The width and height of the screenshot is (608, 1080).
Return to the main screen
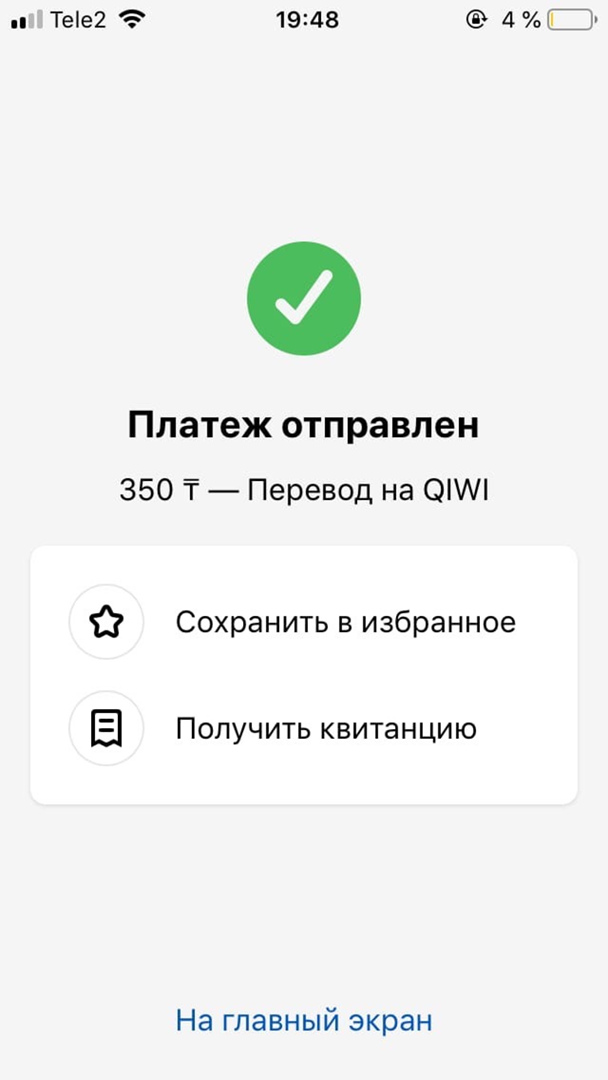pyautogui.click(x=304, y=1021)
